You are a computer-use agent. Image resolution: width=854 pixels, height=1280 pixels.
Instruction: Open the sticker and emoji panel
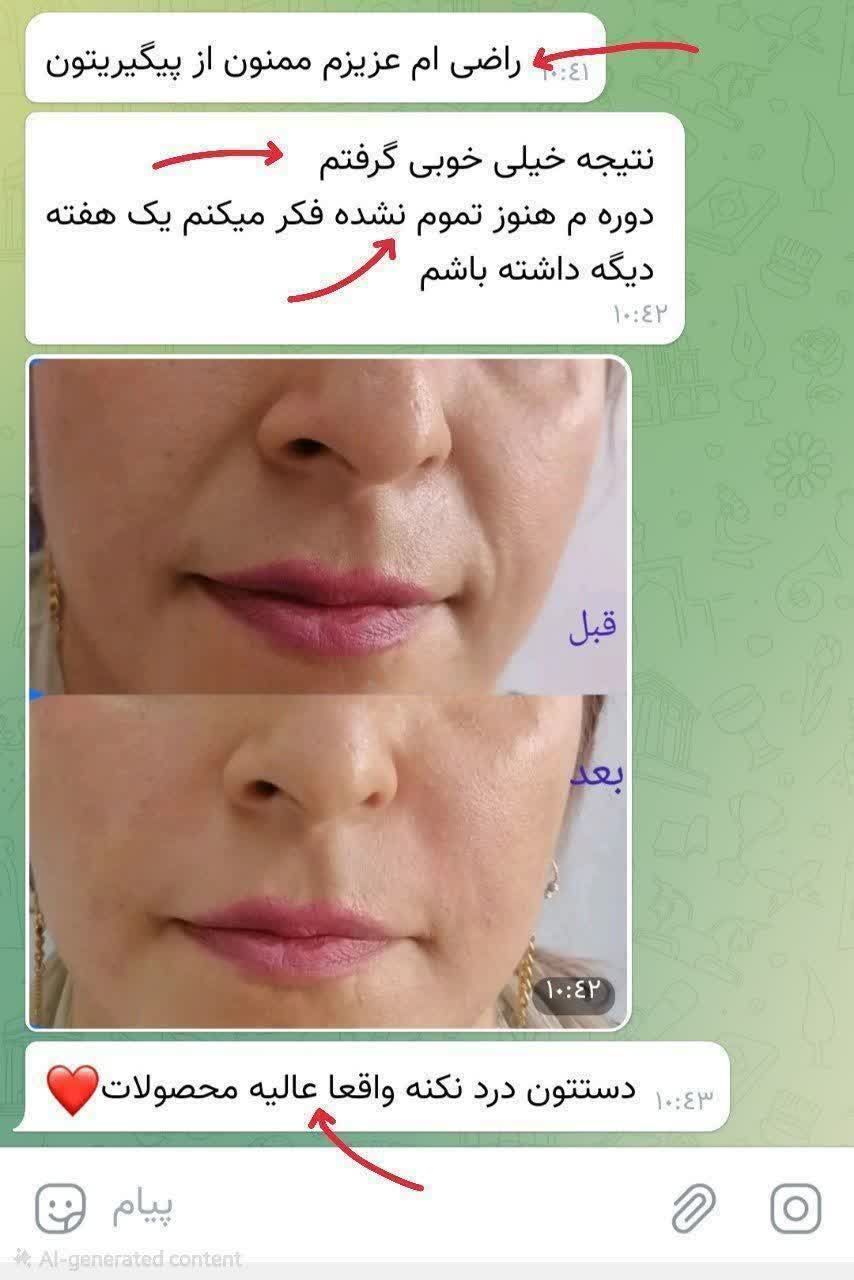click(61, 1207)
